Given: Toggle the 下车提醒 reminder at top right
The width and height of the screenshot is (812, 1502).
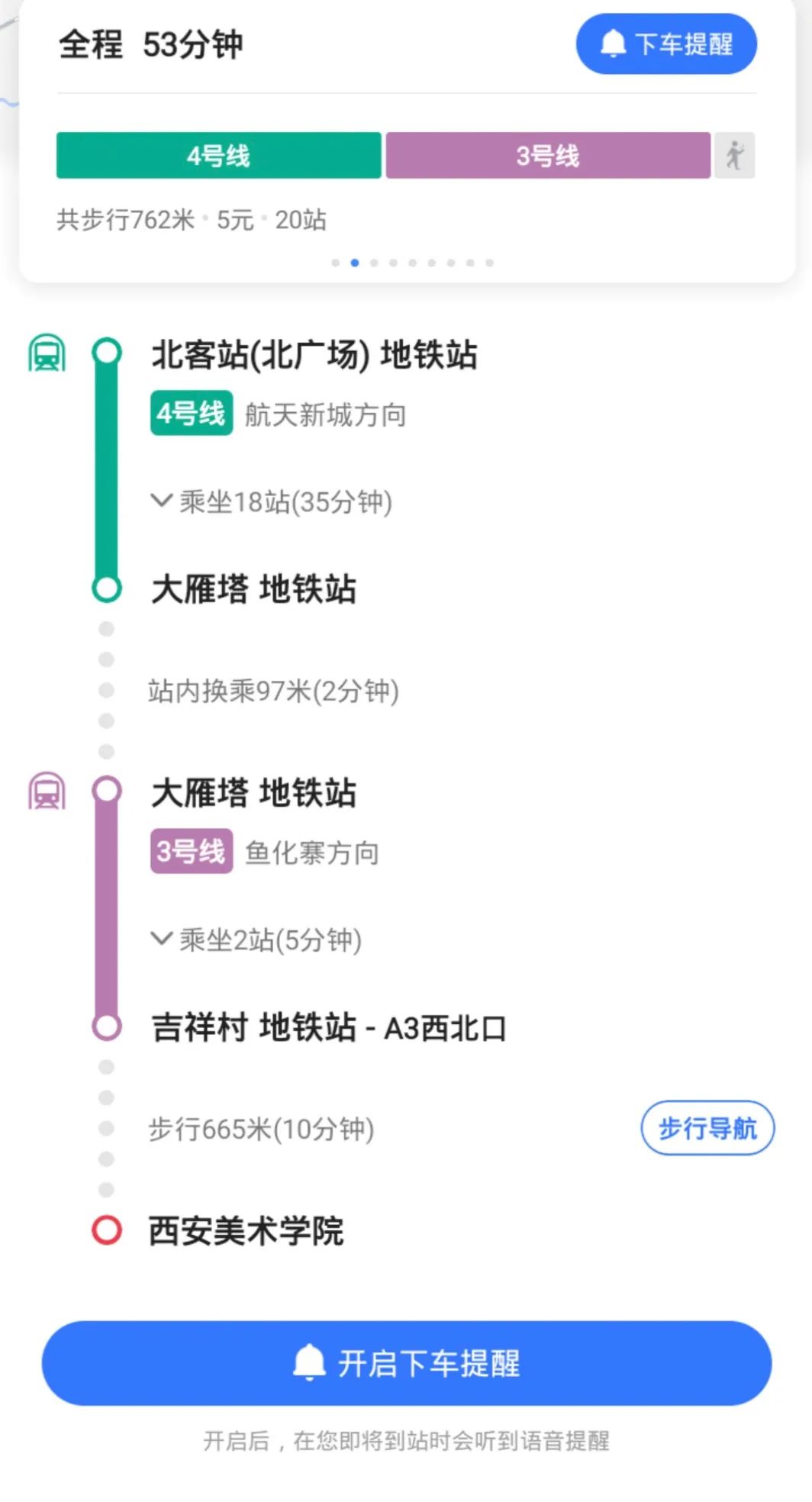Looking at the screenshot, I should (x=665, y=44).
